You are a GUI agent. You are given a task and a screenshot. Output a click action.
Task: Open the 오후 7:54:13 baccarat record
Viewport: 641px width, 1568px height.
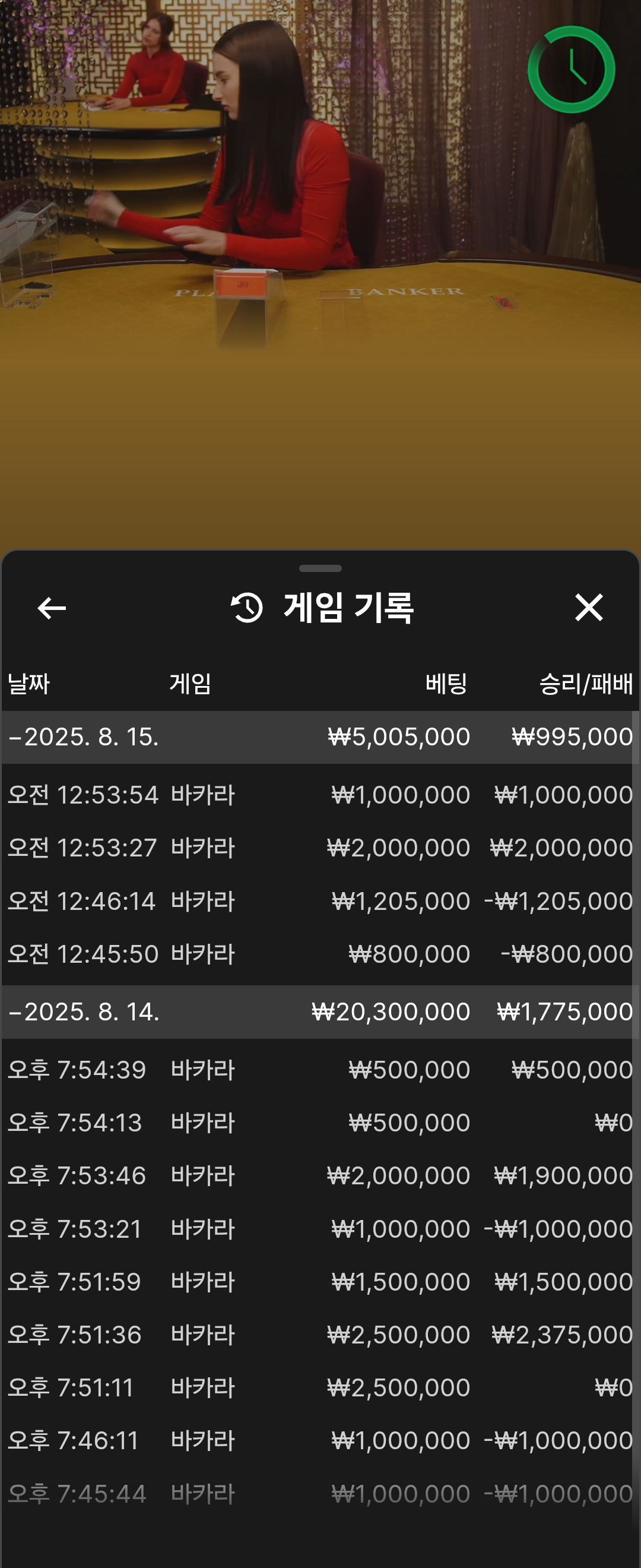click(x=320, y=1123)
